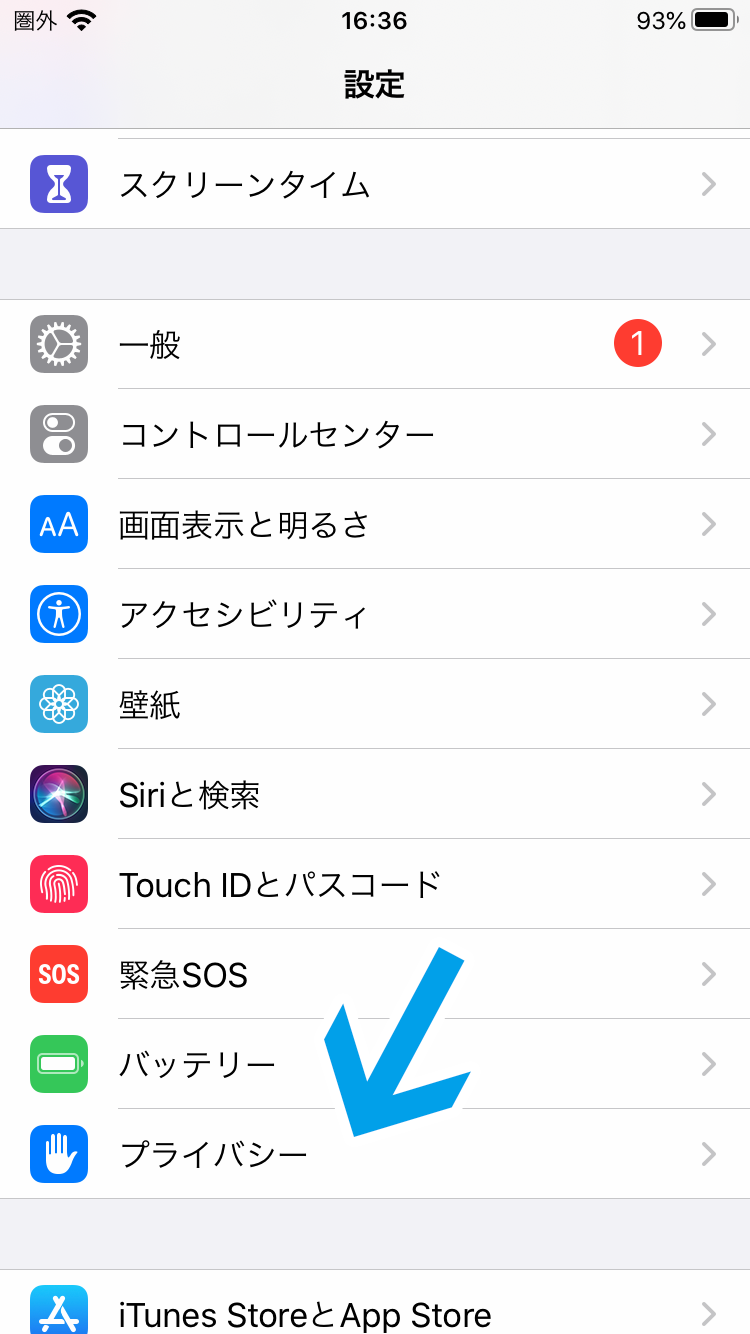The height and width of the screenshot is (1334, 750).
Task: Go to Touch IDとパスコード
Action: pos(280,885)
